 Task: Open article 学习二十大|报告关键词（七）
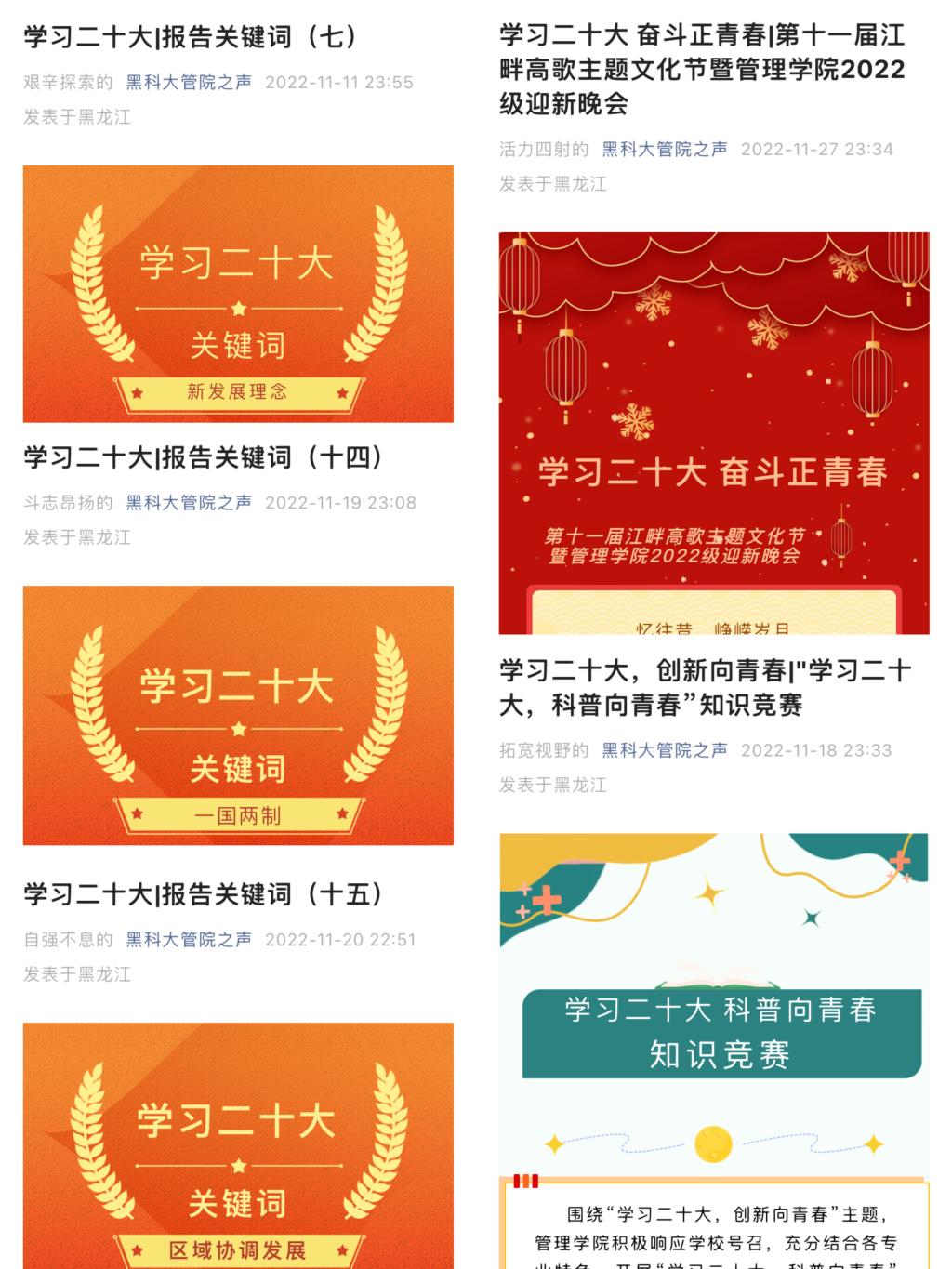[x=191, y=37]
